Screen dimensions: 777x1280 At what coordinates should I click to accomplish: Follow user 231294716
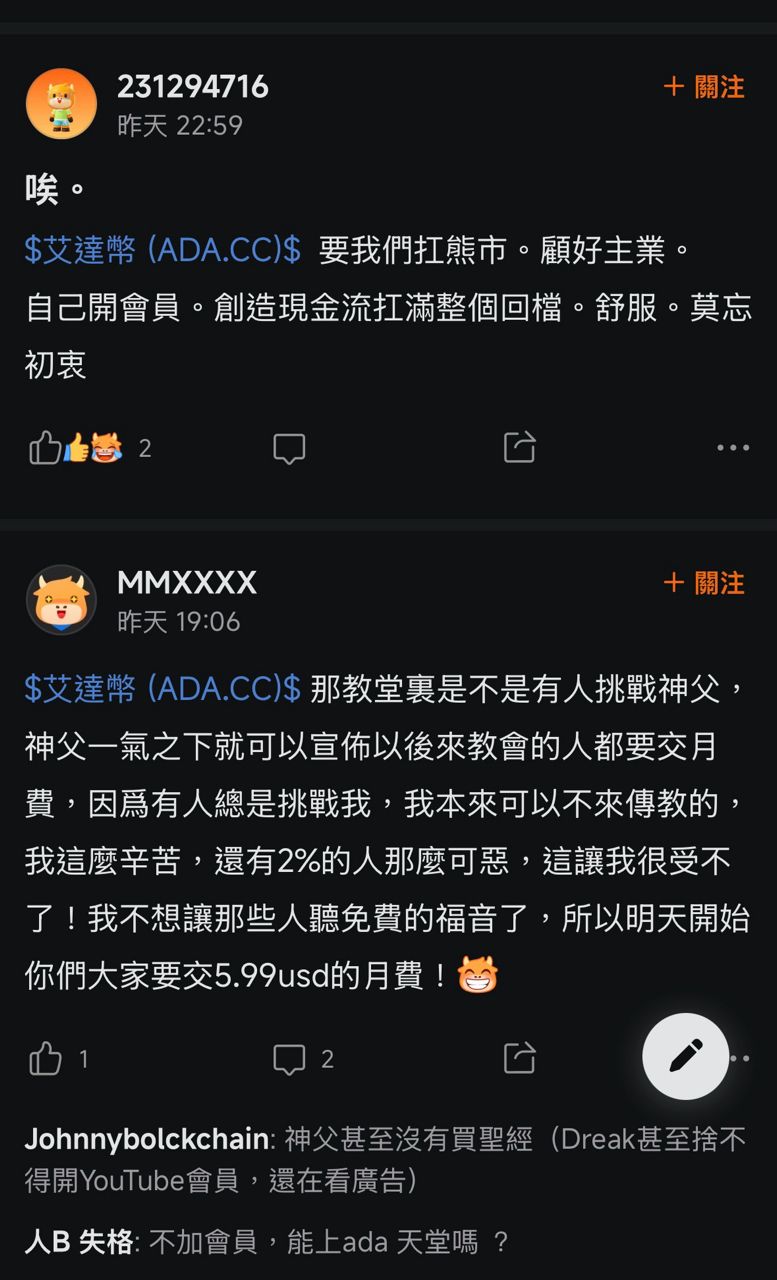(704, 87)
